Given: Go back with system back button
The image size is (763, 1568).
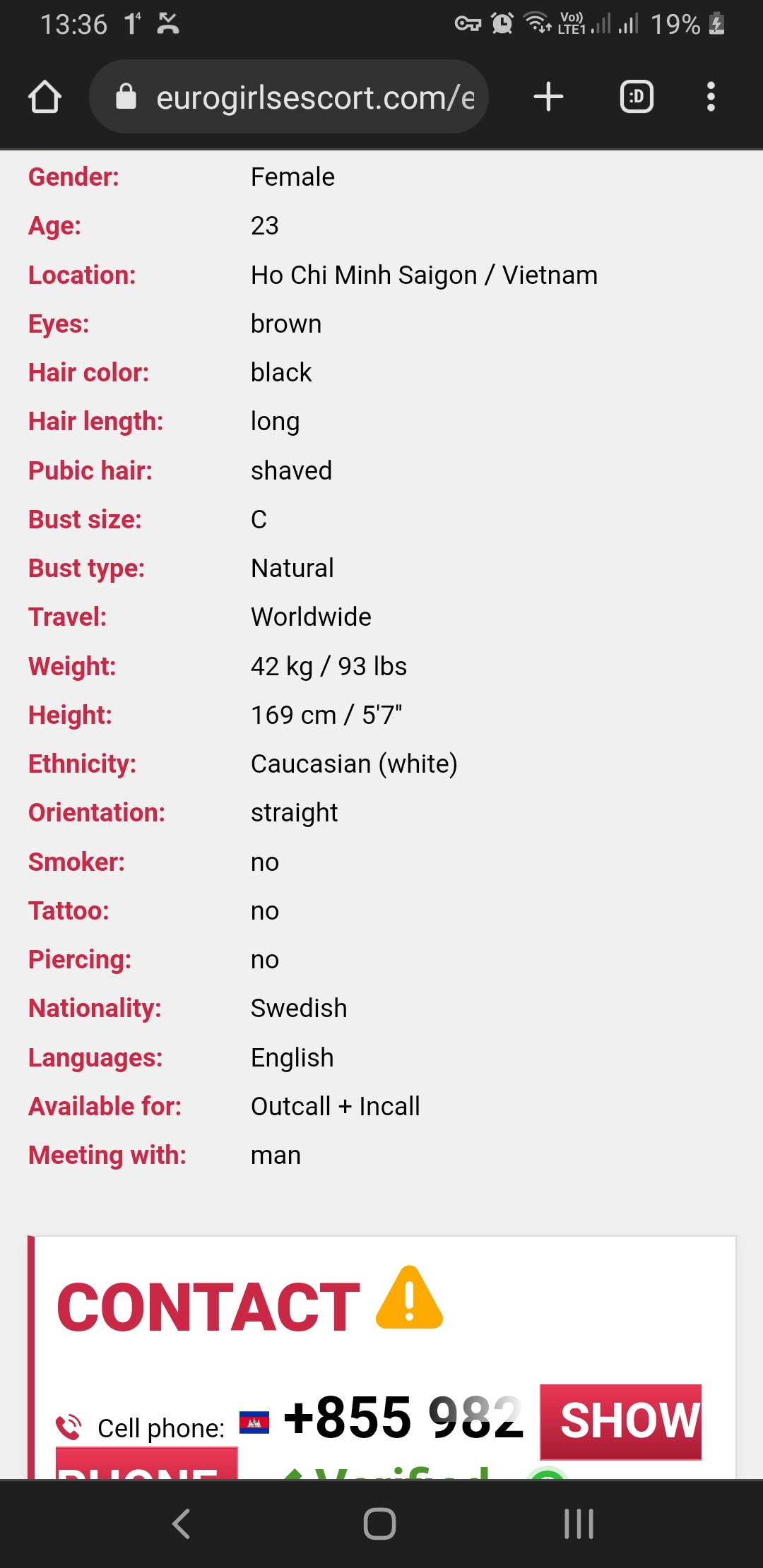Looking at the screenshot, I should [182, 1524].
